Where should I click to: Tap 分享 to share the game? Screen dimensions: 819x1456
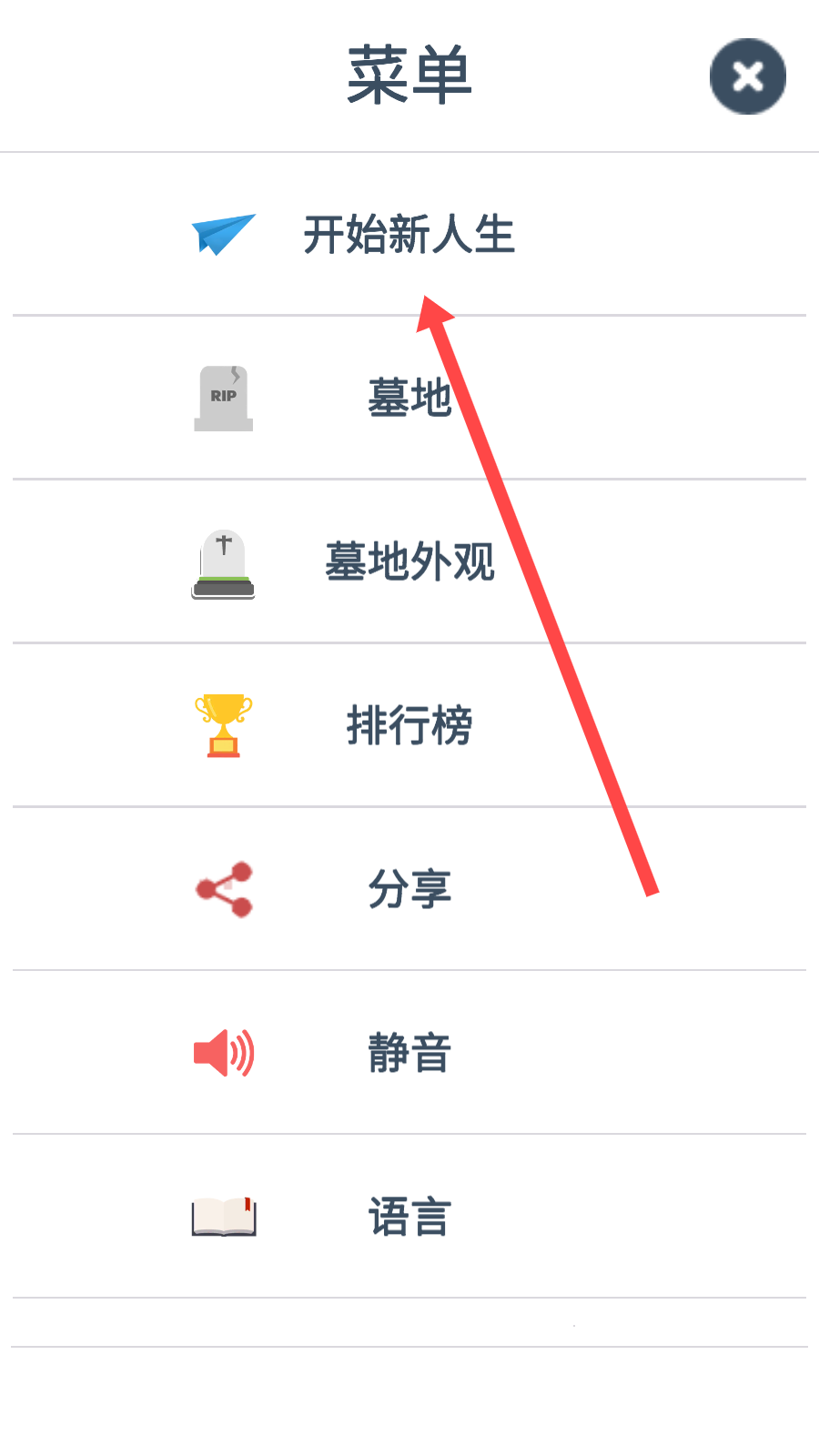tap(409, 889)
